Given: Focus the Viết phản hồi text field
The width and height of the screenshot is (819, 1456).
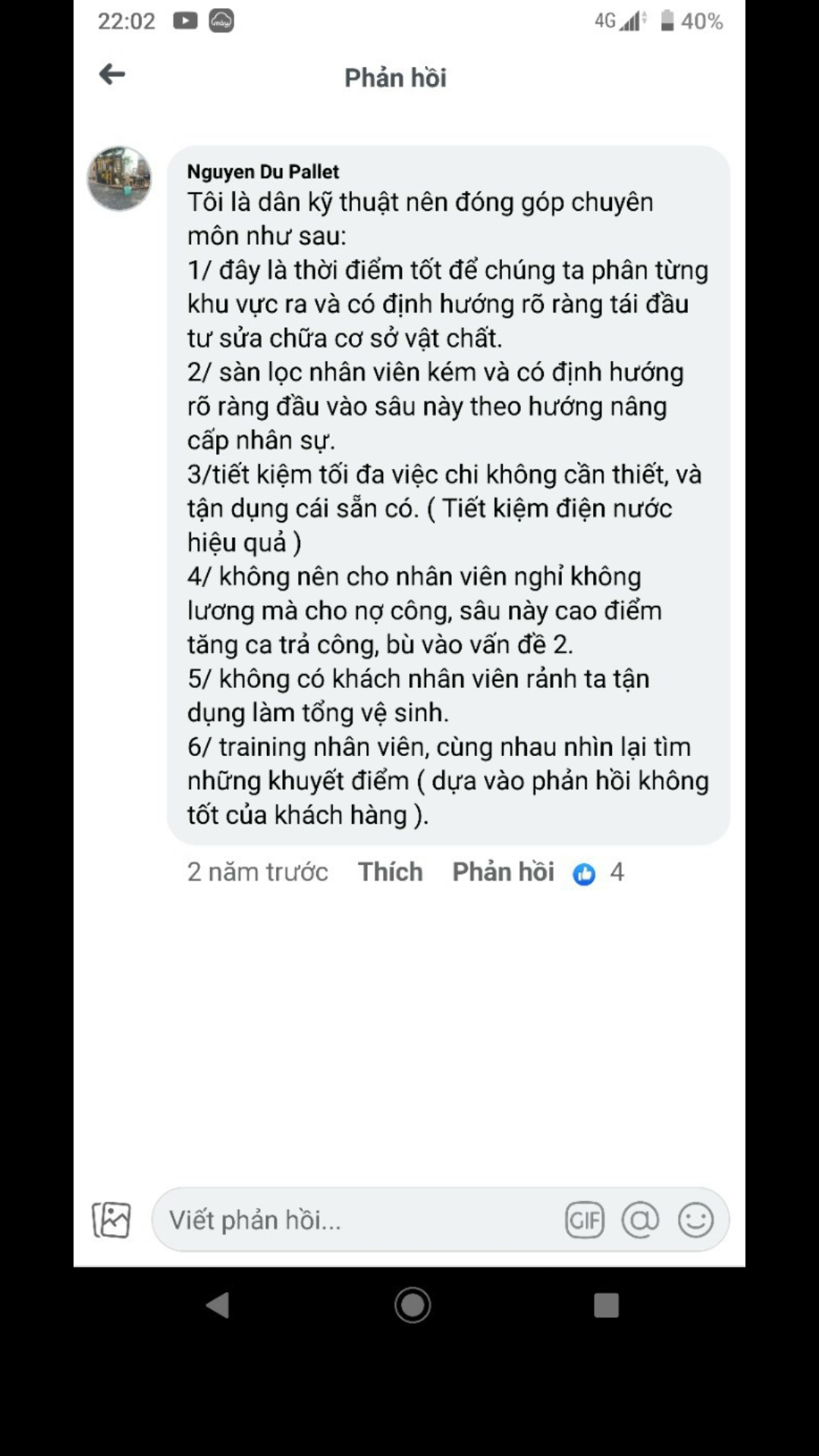Looking at the screenshot, I should pyautogui.click(x=356, y=1219).
